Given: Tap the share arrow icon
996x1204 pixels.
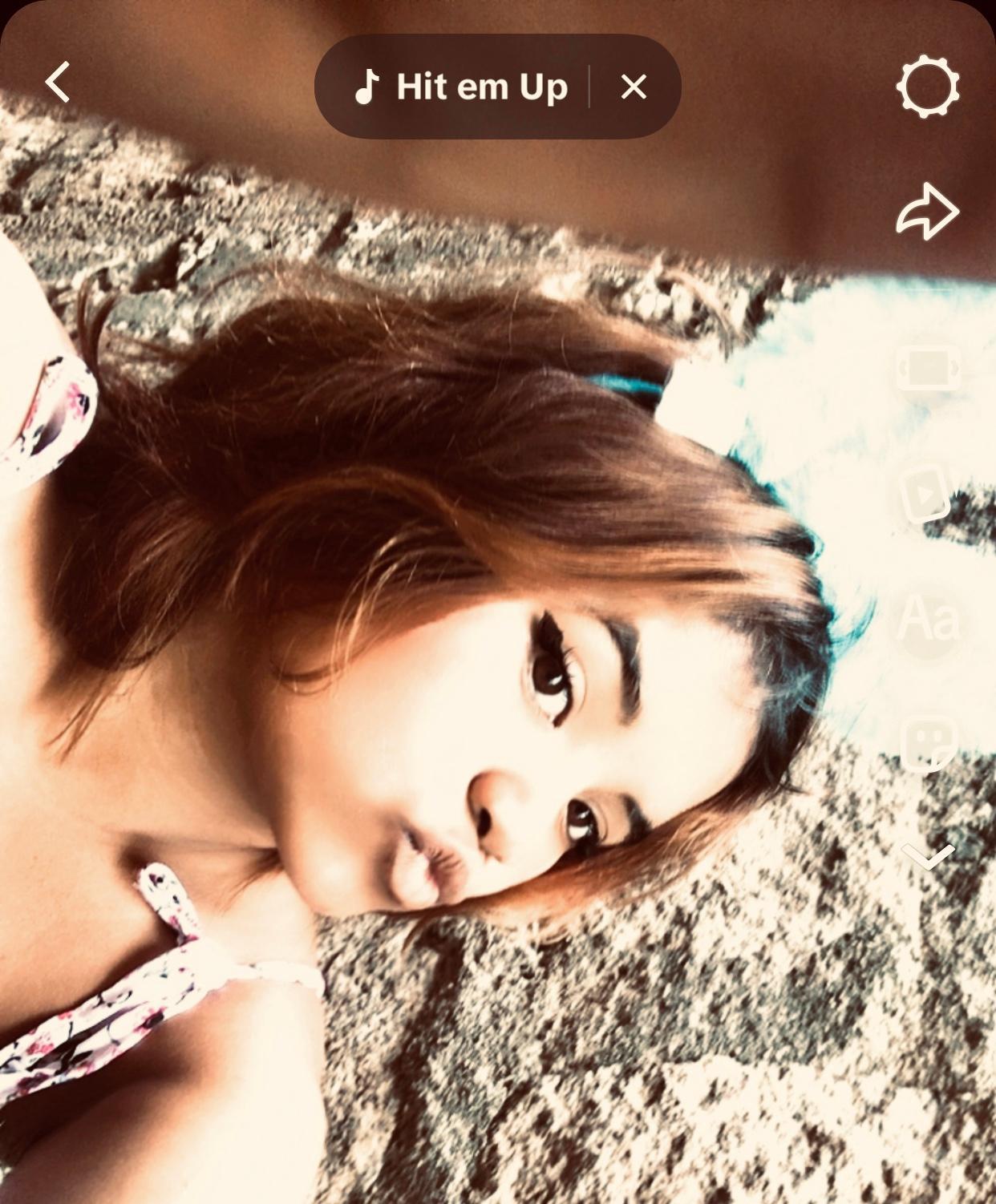Looking at the screenshot, I should [928, 212].
